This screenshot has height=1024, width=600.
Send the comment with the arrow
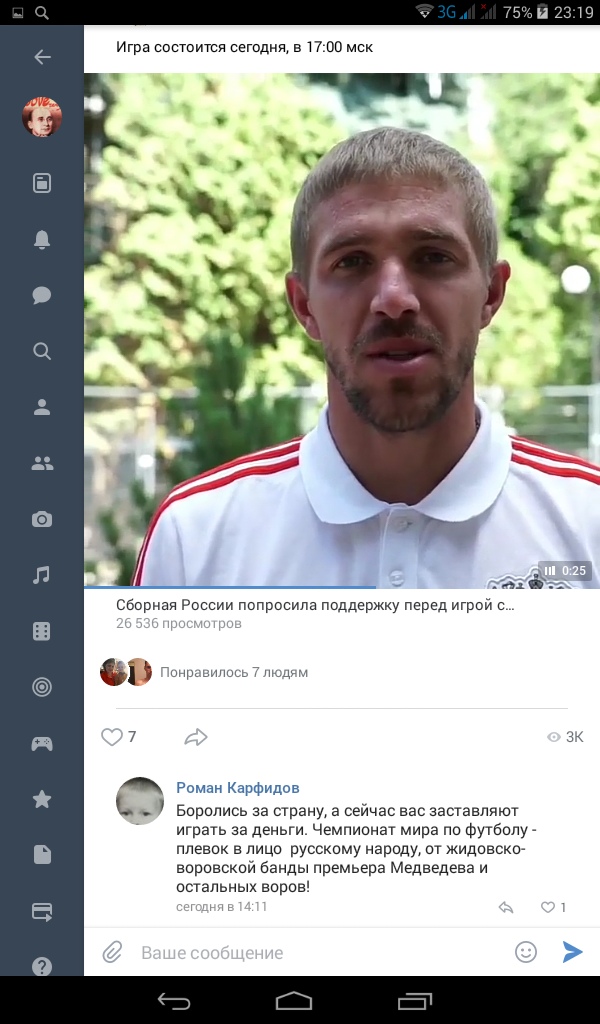pyautogui.click(x=572, y=952)
